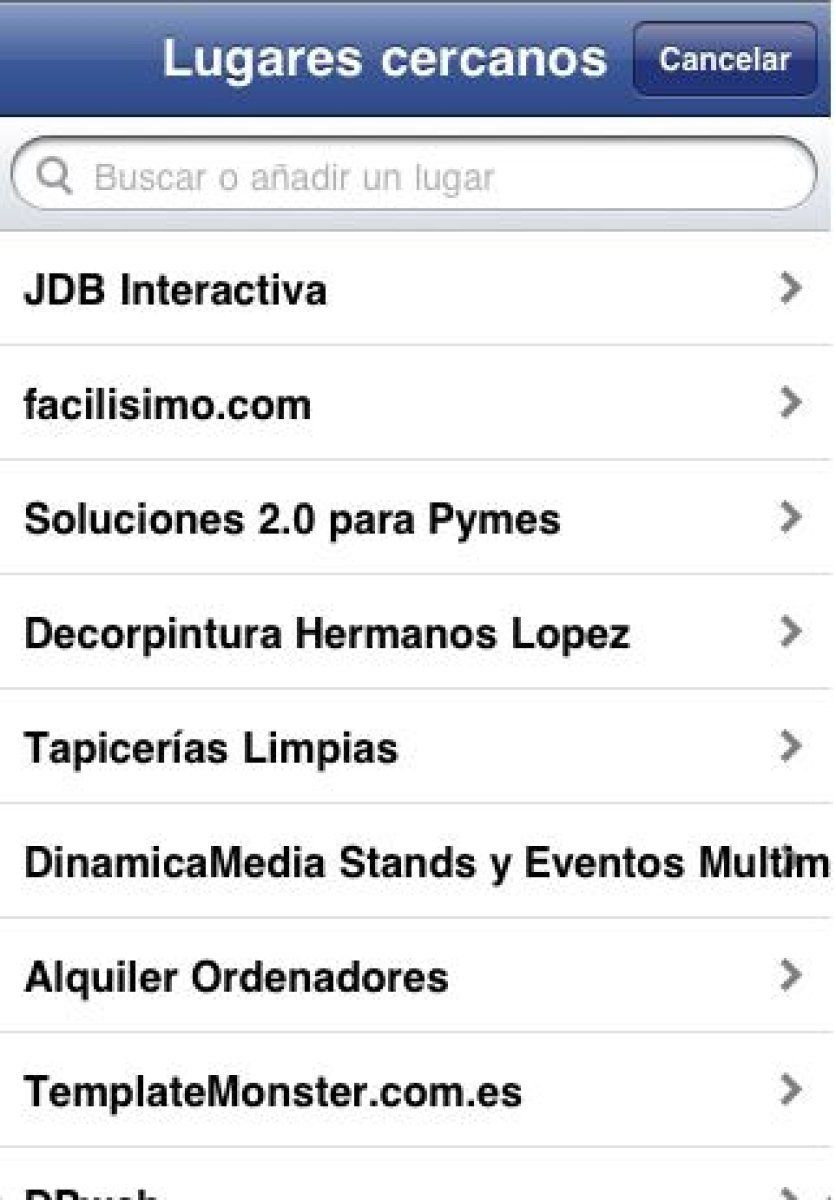
Task: Tap the chevron beside Alquiler Ordenadores
Action: (791, 978)
